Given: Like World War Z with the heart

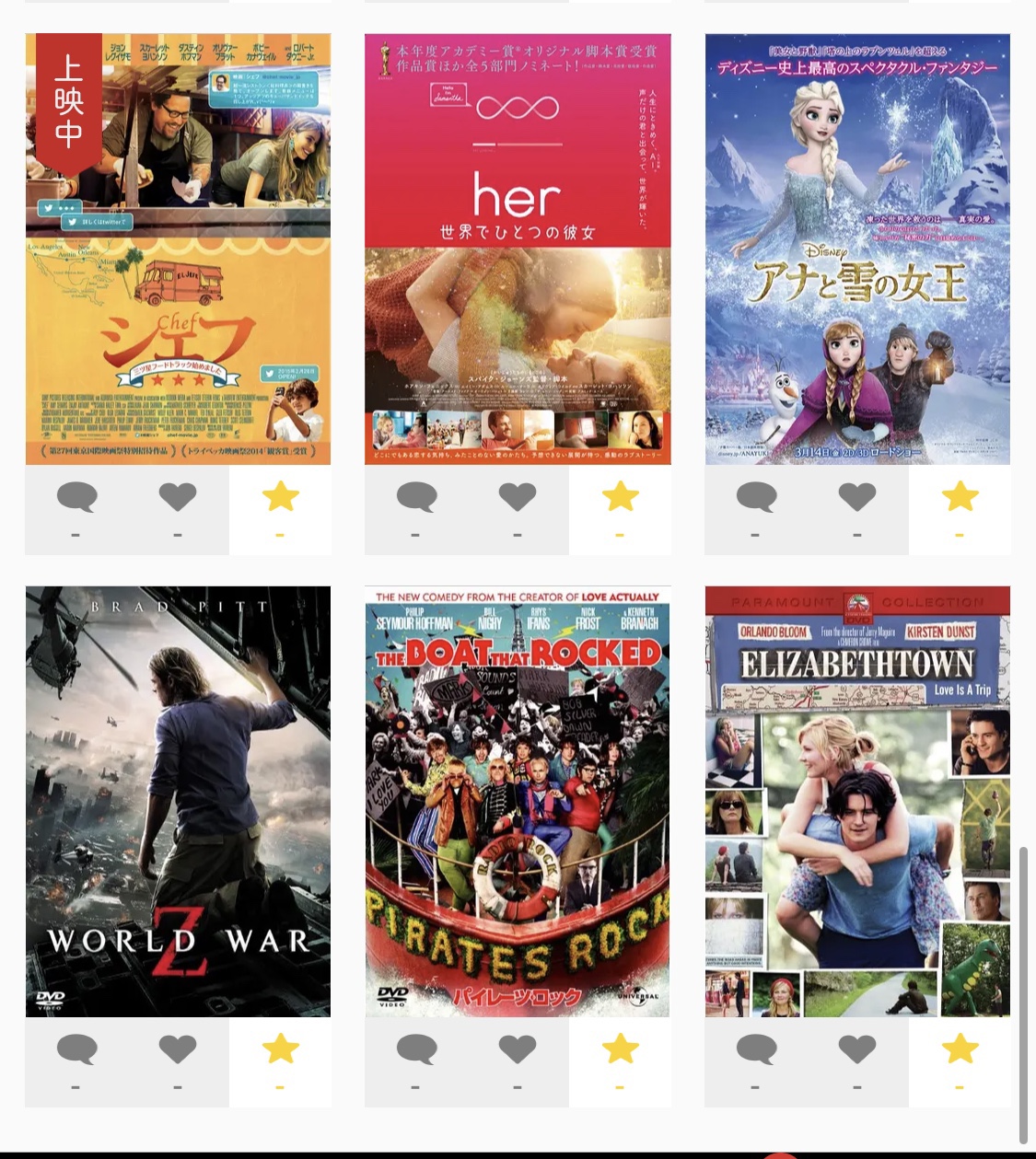Looking at the screenshot, I should click(x=178, y=1049).
